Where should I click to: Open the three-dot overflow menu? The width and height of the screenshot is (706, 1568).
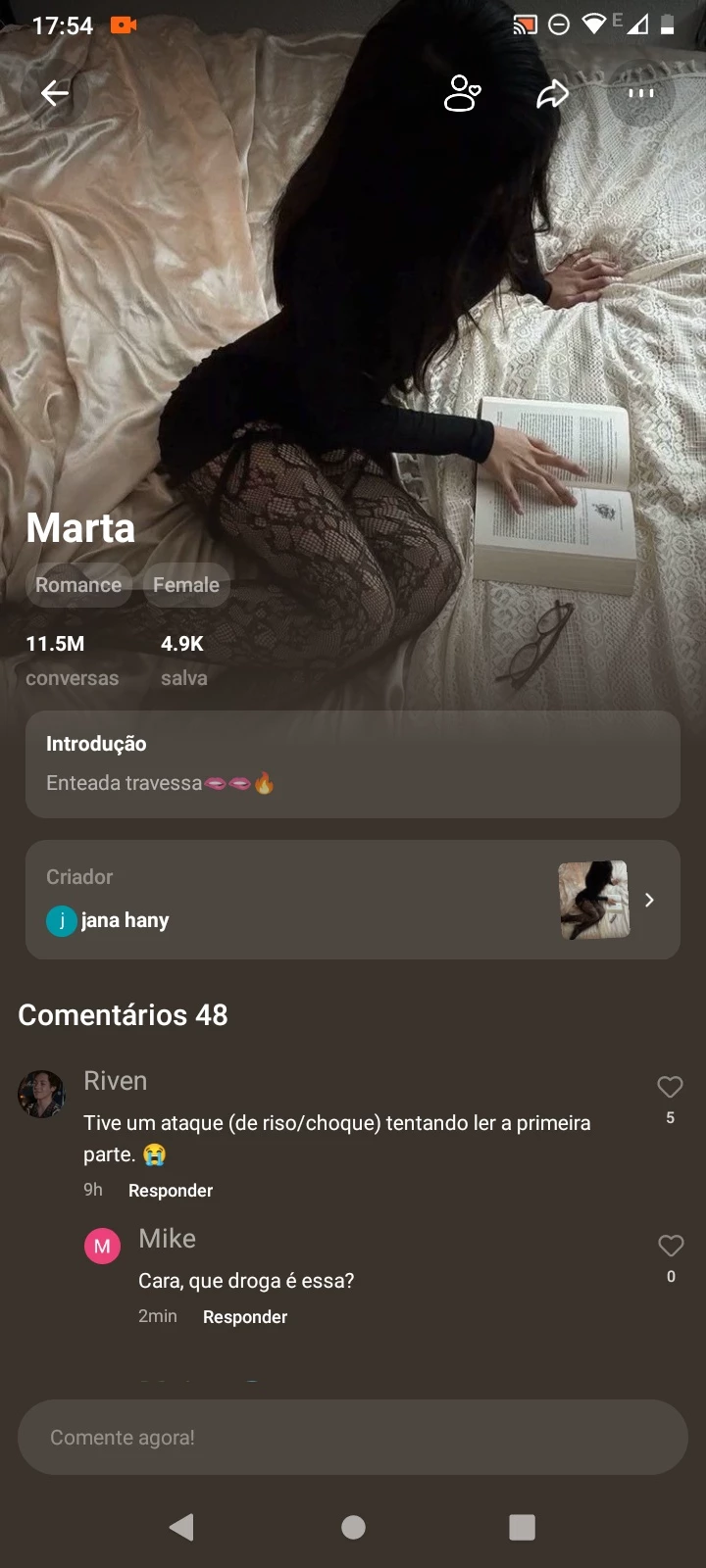tap(640, 93)
